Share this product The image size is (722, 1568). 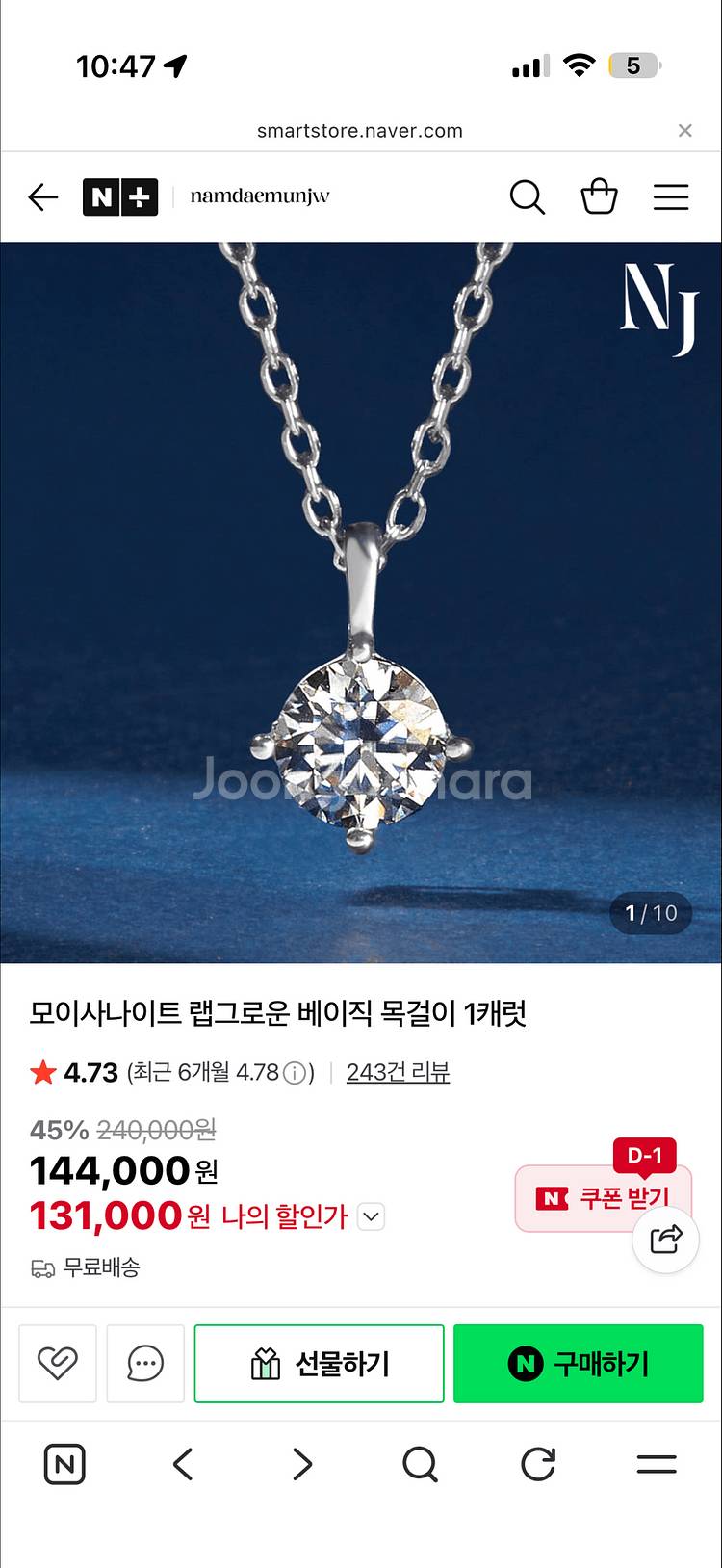click(x=666, y=1240)
